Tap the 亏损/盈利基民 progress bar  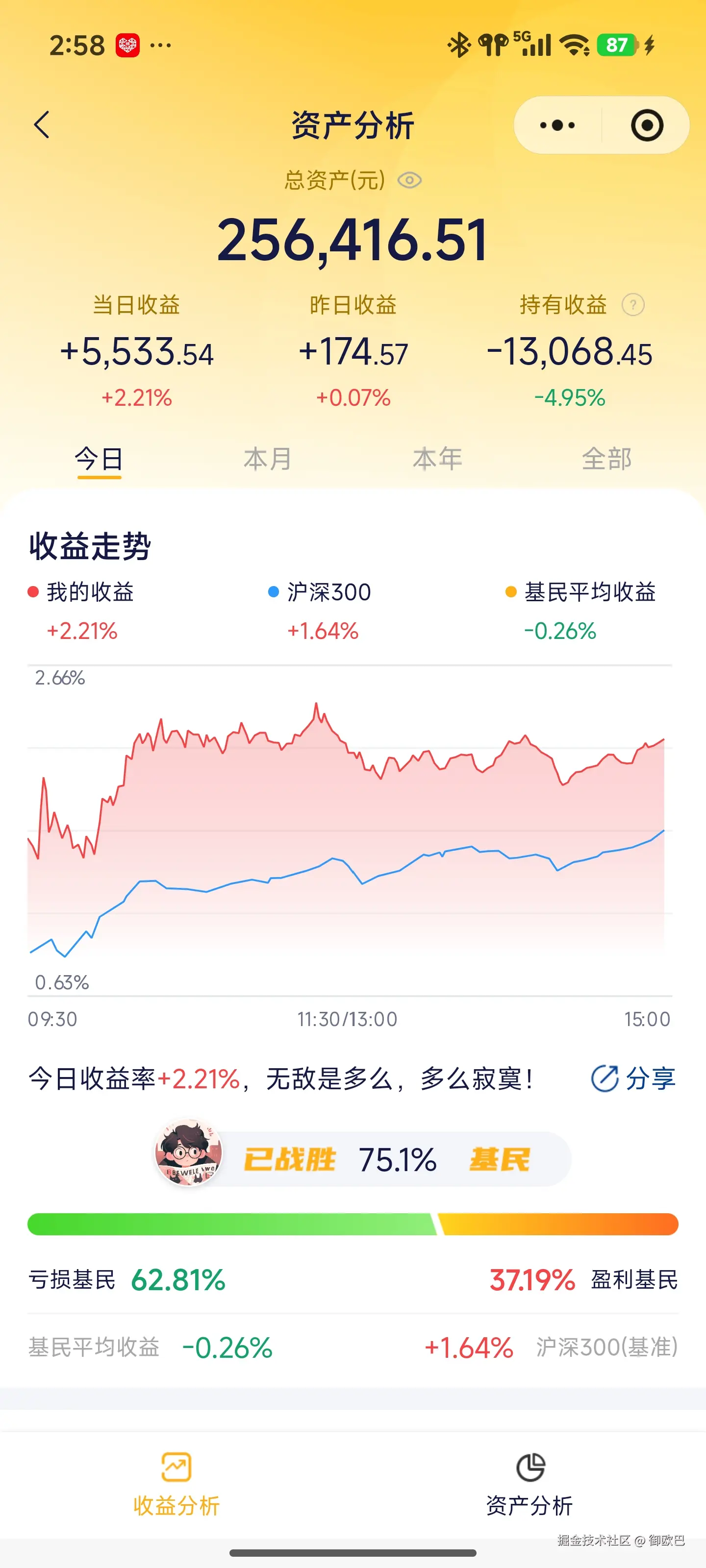(x=353, y=1224)
